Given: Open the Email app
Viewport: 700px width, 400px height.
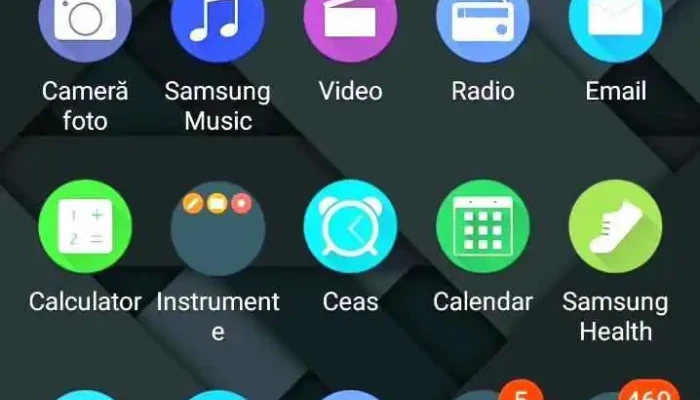Looking at the screenshot, I should click(615, 22).
